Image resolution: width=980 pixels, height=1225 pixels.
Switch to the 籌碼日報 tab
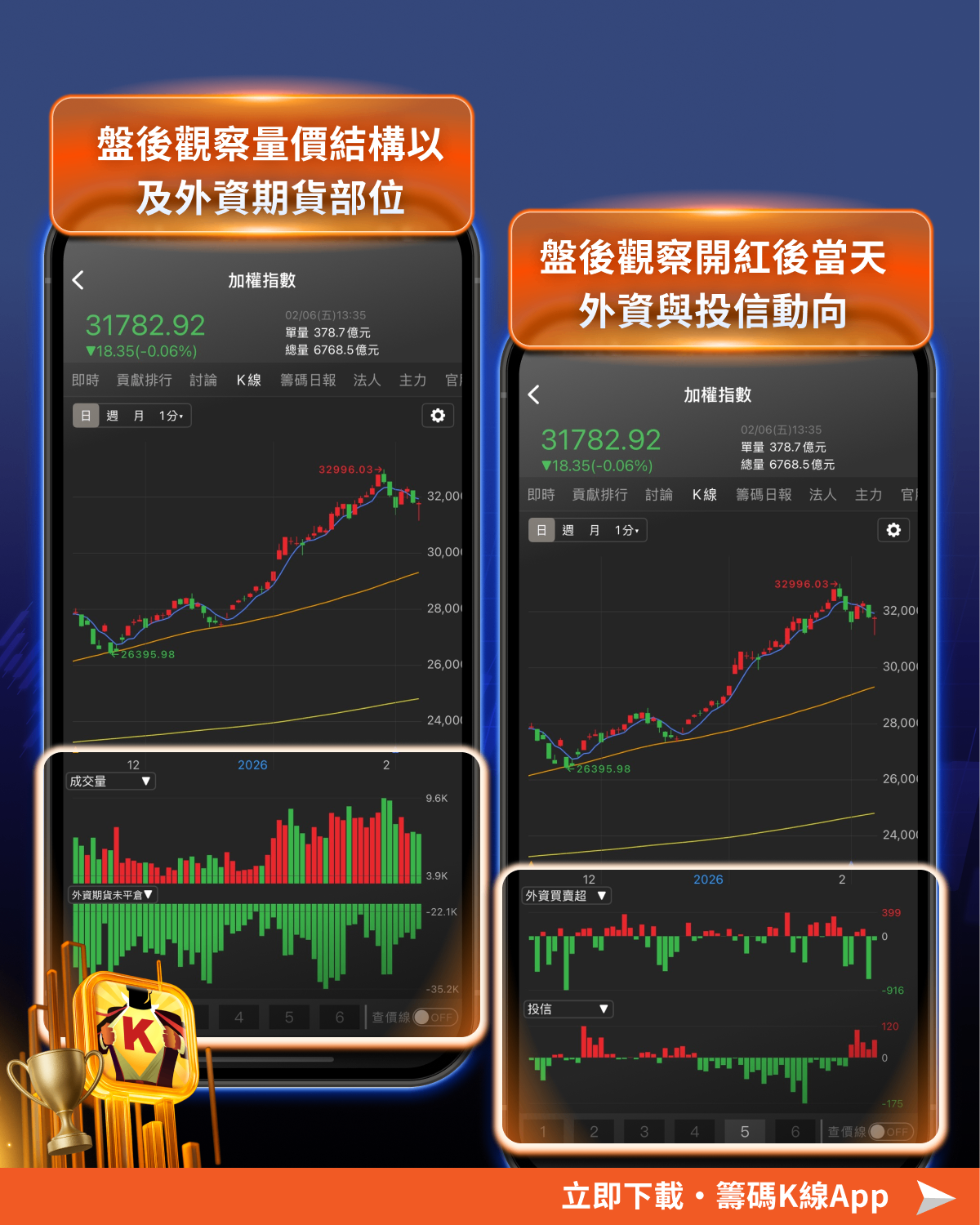(x=306, y=380)
